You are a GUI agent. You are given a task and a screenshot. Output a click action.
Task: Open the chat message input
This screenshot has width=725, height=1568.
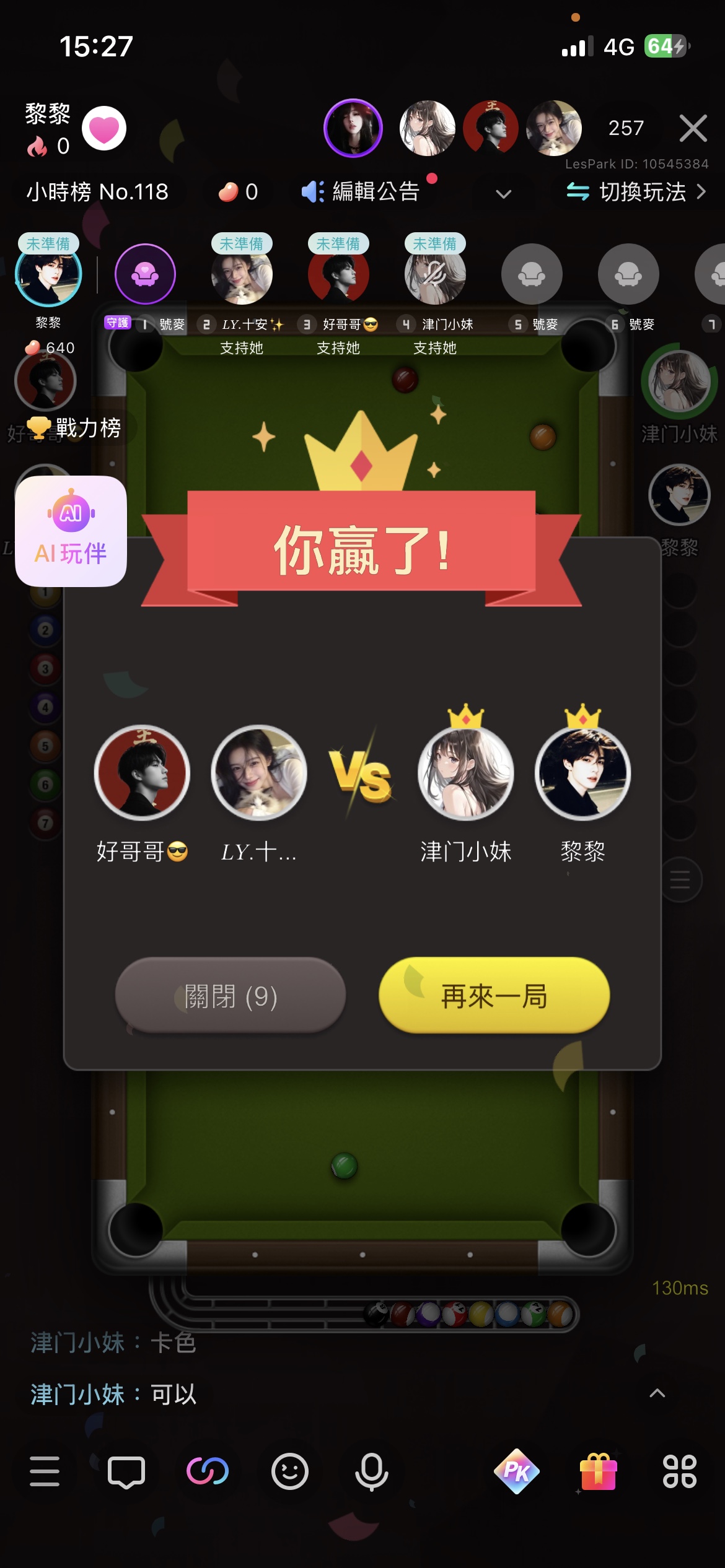[126, 1471]
